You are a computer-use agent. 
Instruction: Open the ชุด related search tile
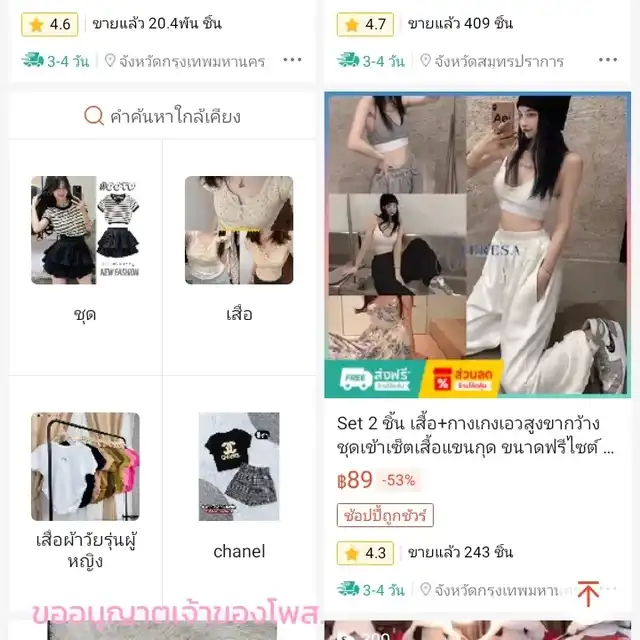[85, 250]
